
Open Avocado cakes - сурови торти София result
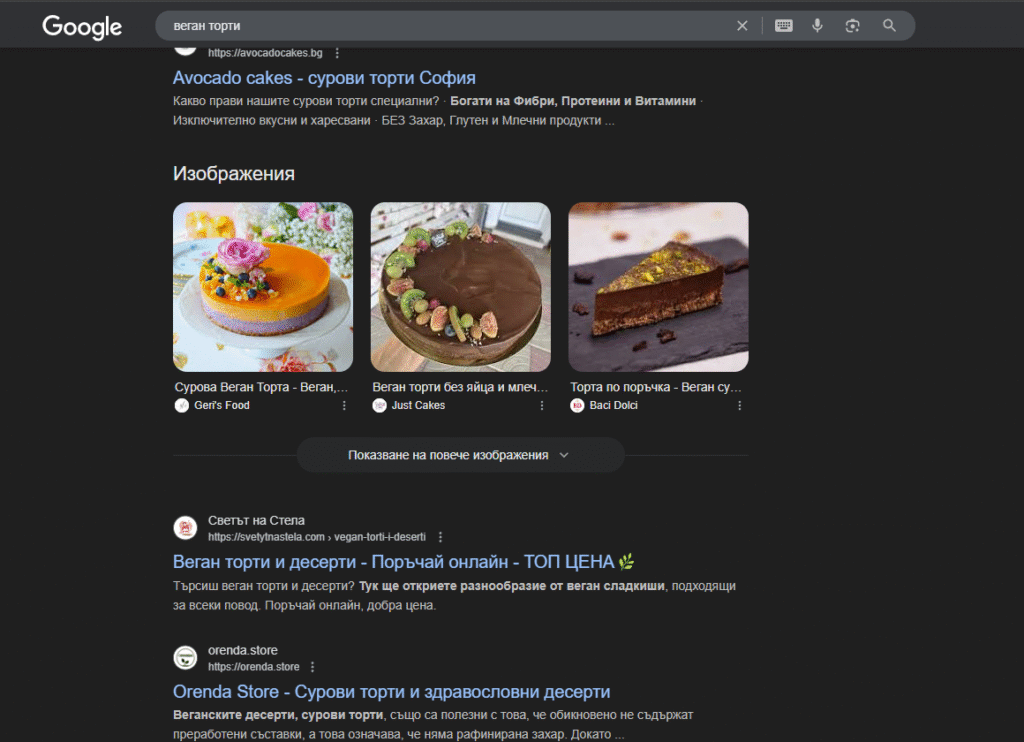324,78
